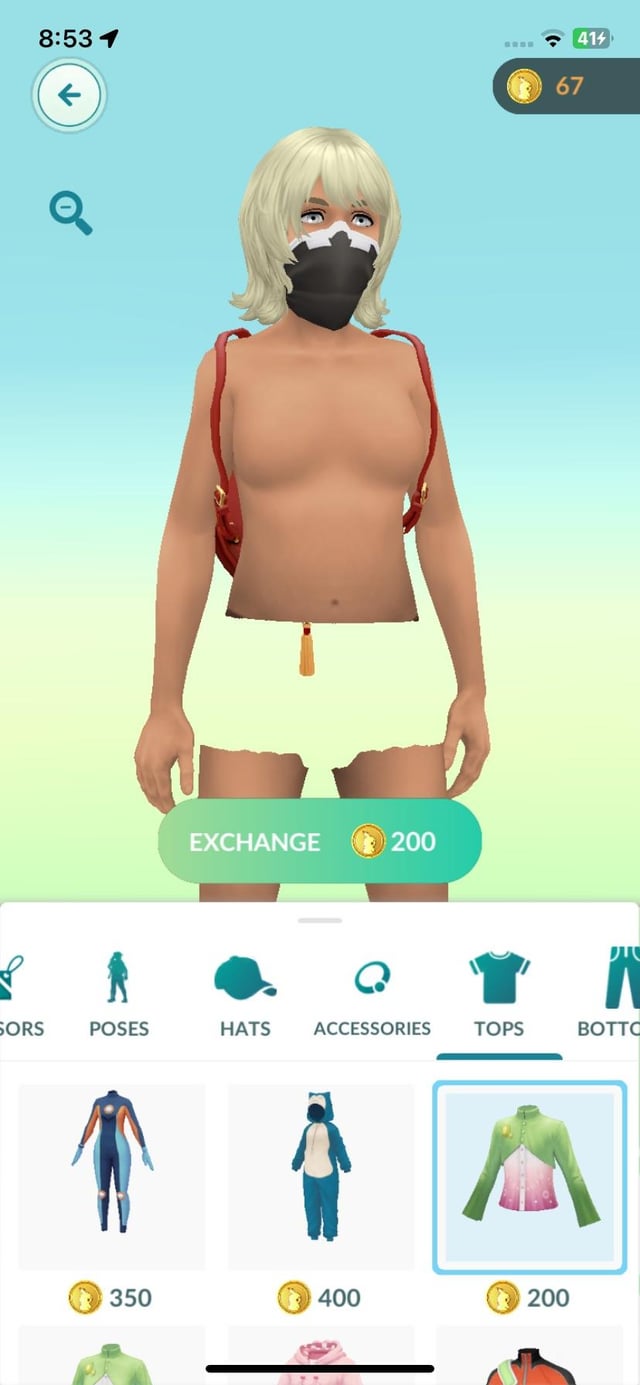
Task: Tap the drawer handle above the tabs
Action: point(320,920)
